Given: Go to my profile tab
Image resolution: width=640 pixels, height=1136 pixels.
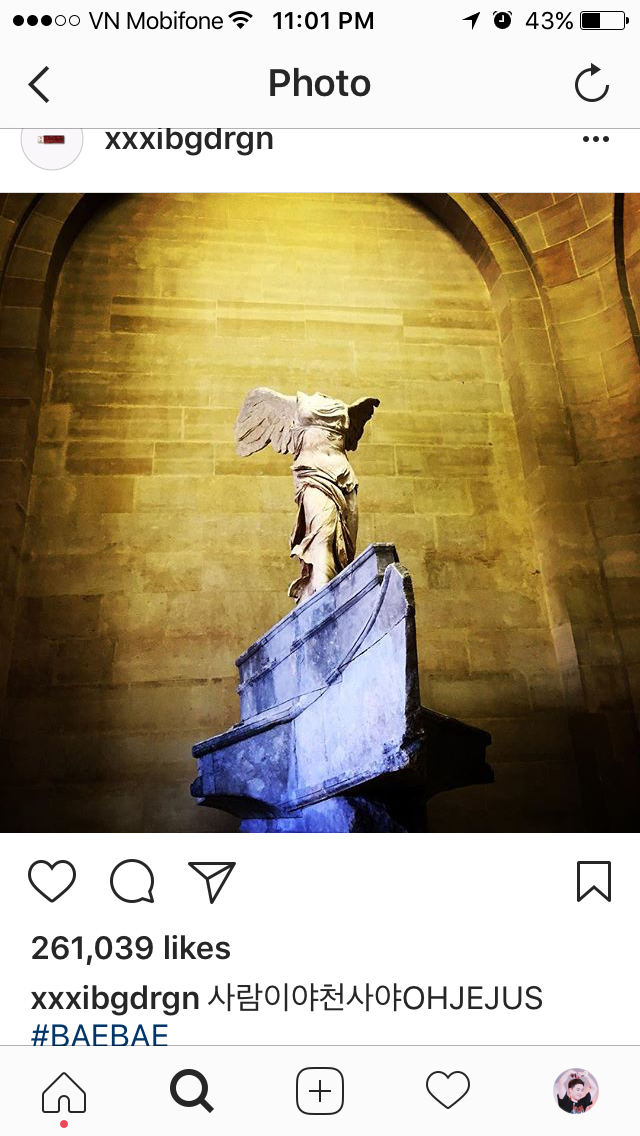Looking at the screenshot, I should 576,1091.
